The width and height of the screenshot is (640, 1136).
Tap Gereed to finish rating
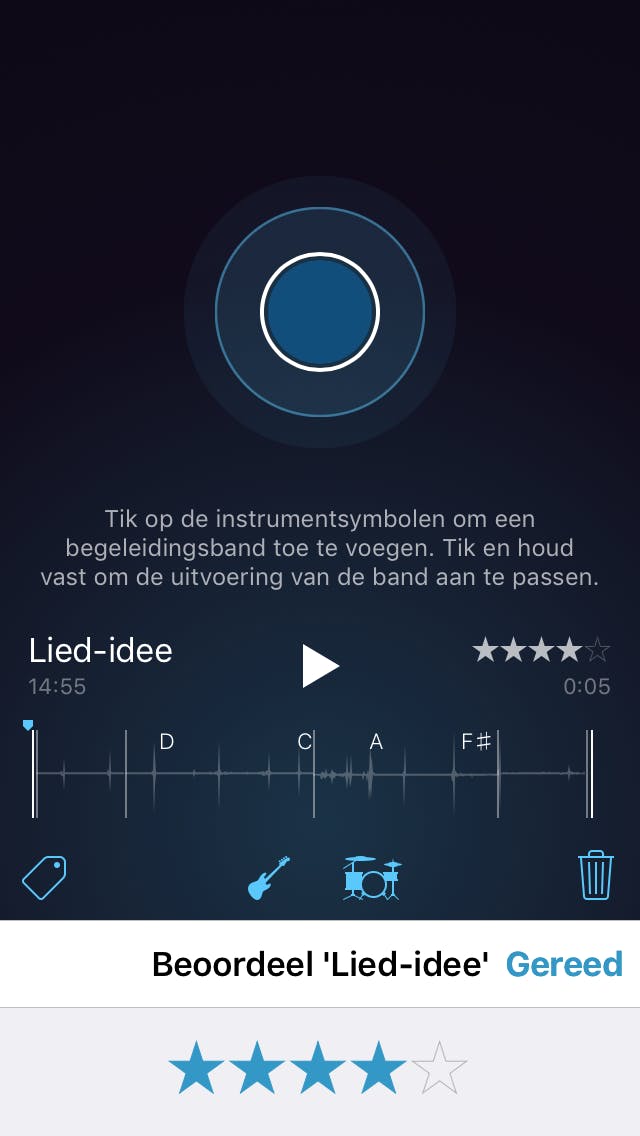[564, 964]
